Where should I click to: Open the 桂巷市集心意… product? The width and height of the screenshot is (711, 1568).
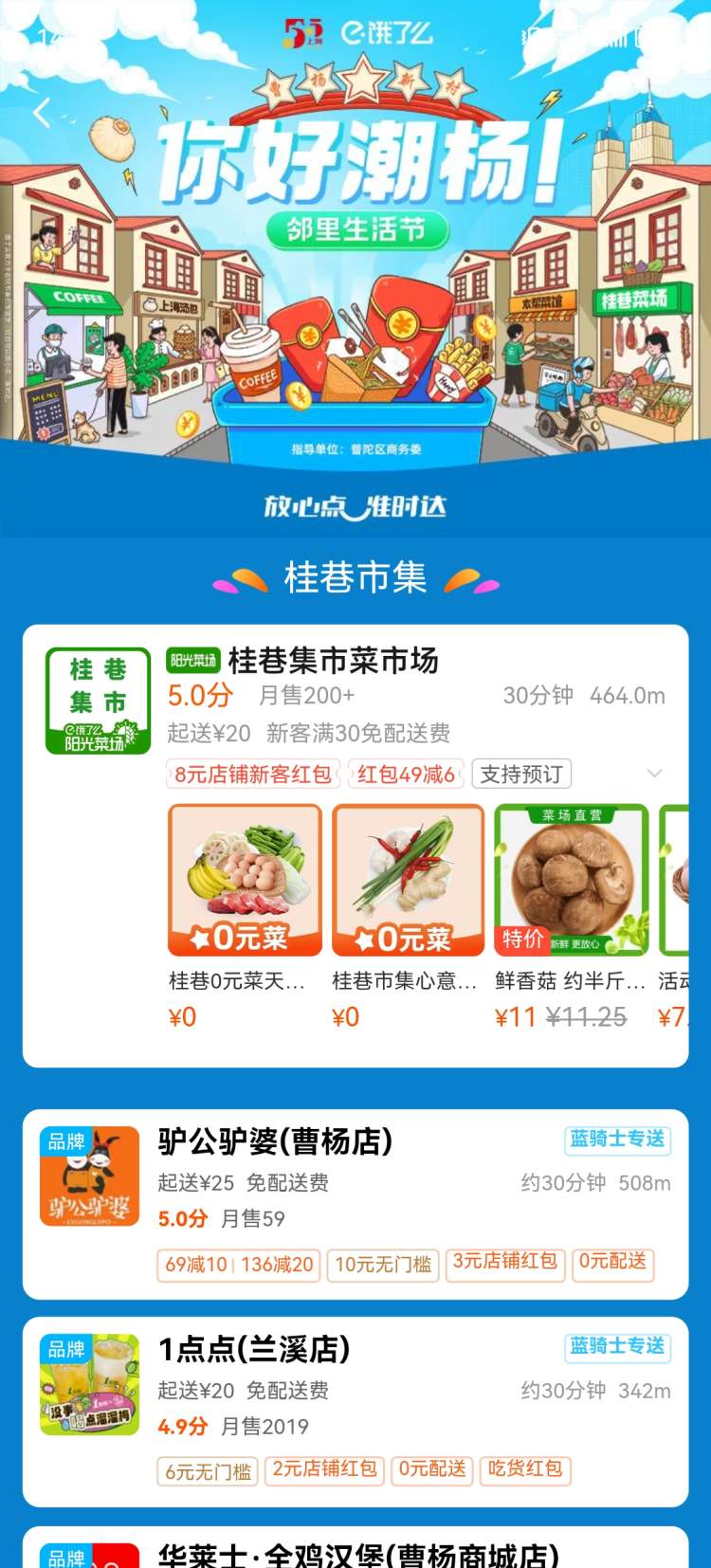[x=409, y=916]
